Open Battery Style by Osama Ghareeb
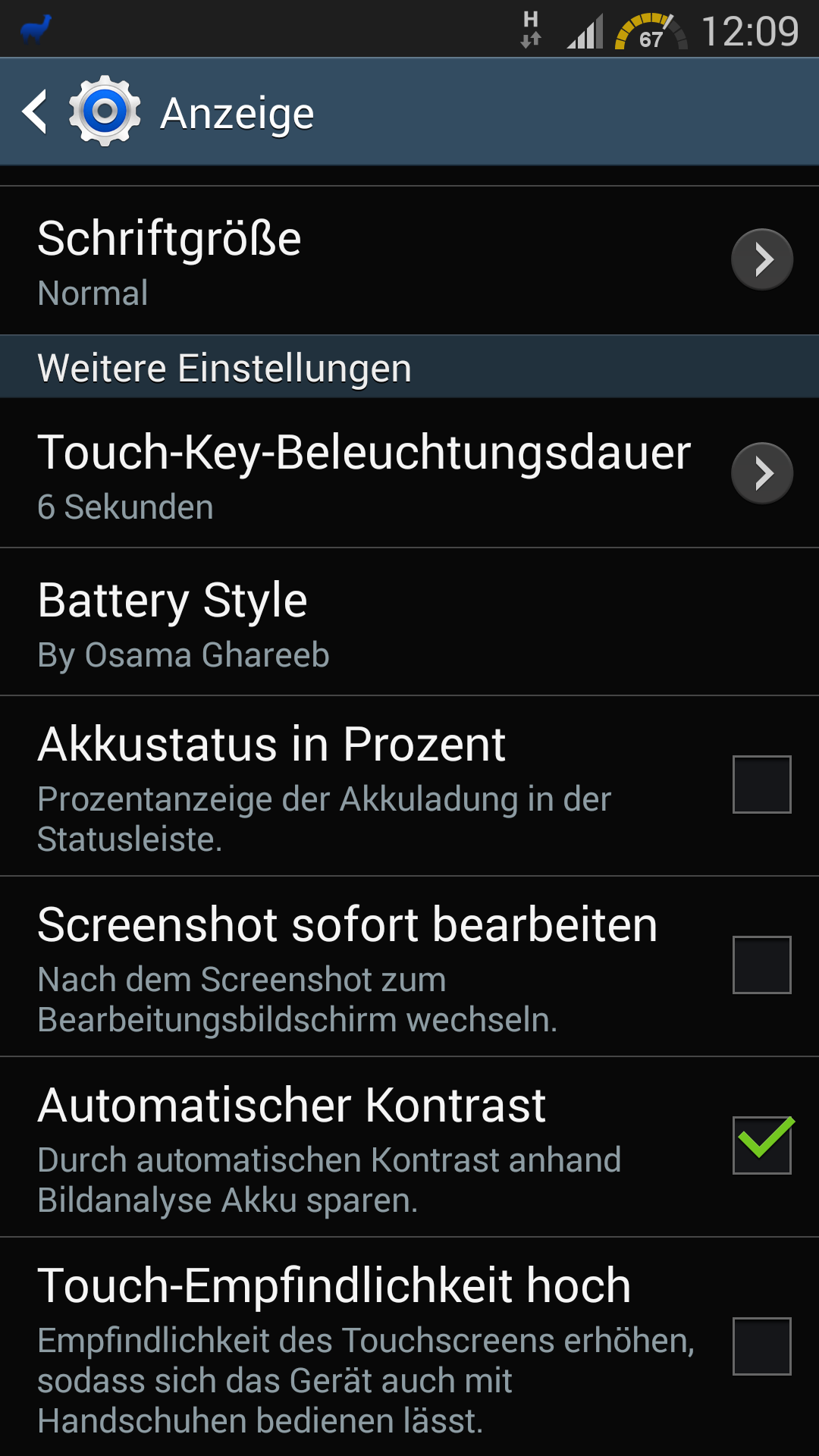Viewport: 819px width, 1456px height. click(409, 622)
